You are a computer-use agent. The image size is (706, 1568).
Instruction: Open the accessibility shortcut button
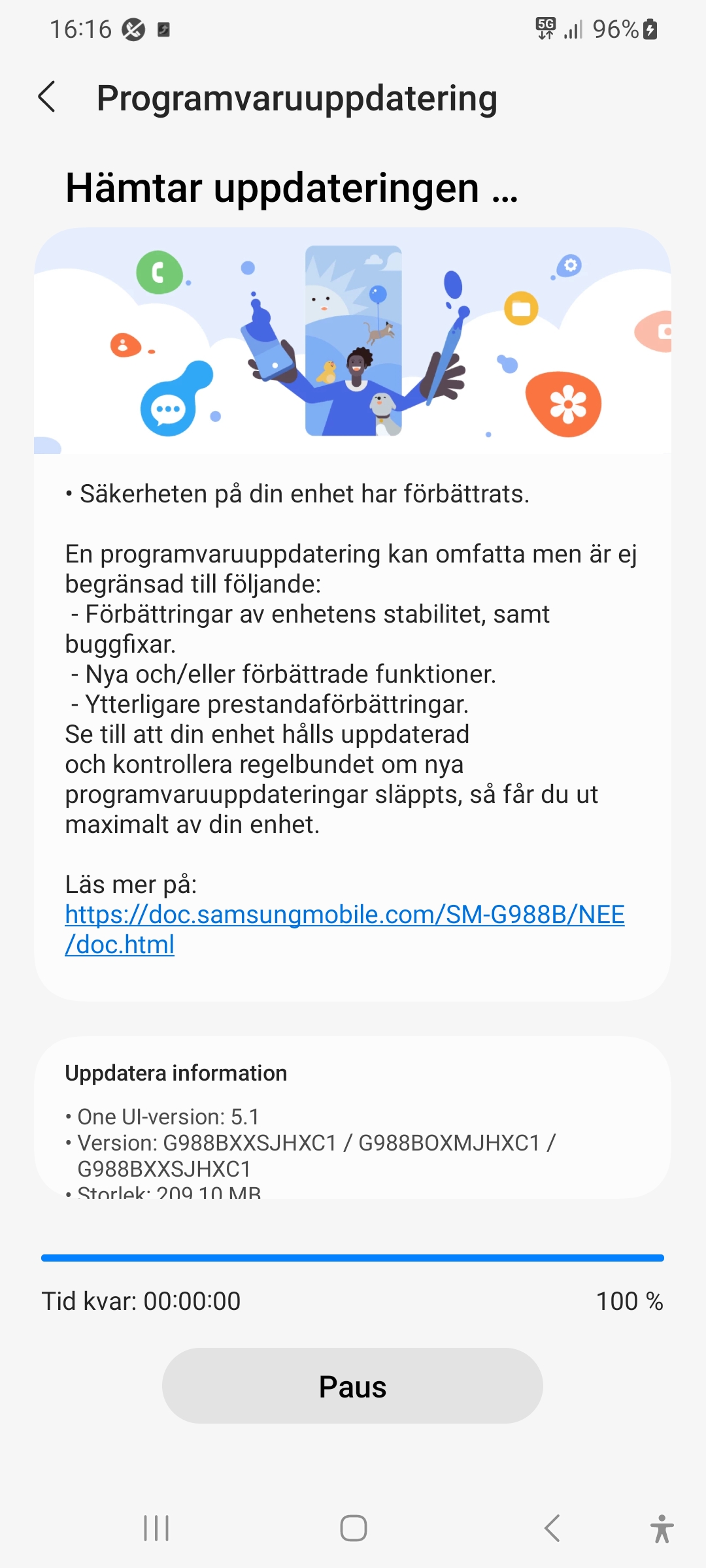tap(662, 1529)
